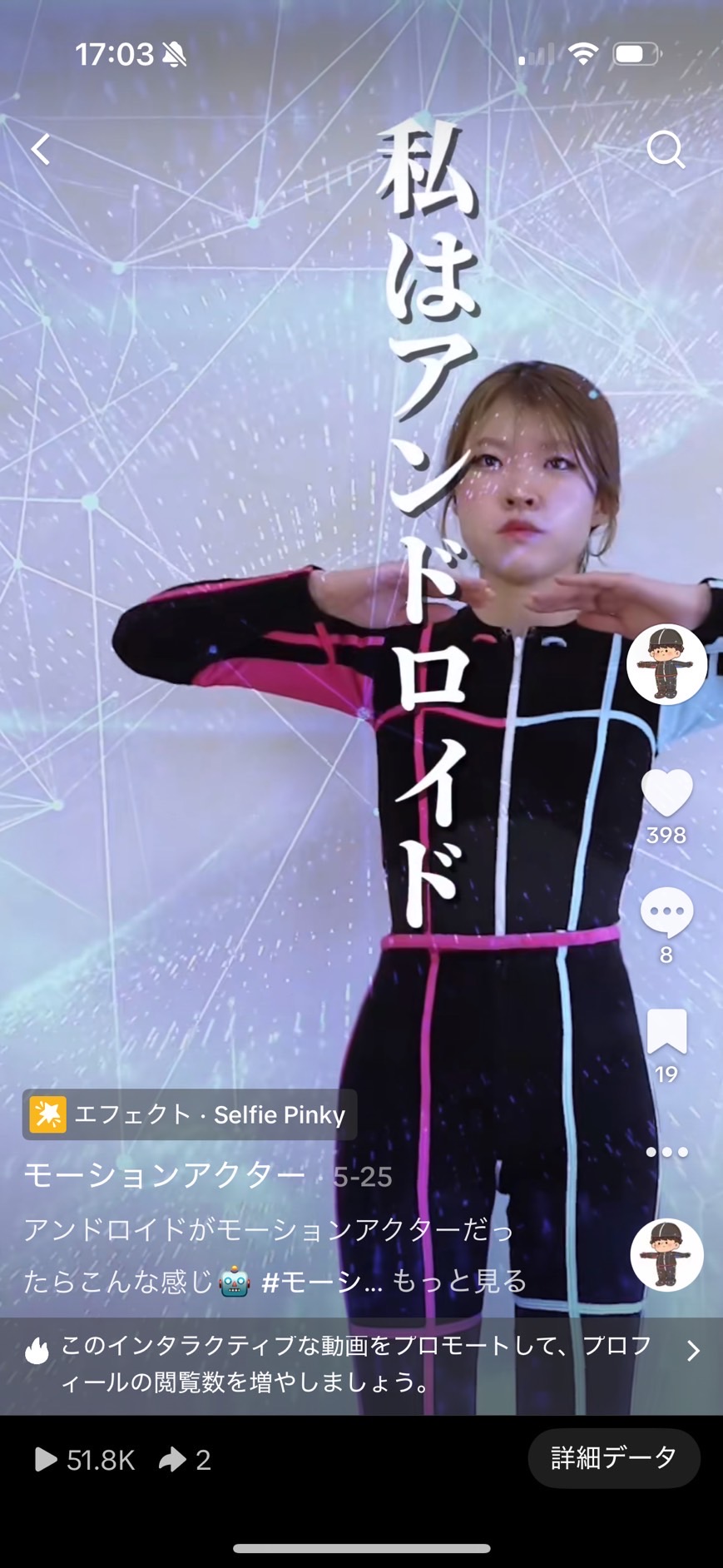Open the promote video banner
Viewport: 723px width, 1568px height.
click(361, 1365)
